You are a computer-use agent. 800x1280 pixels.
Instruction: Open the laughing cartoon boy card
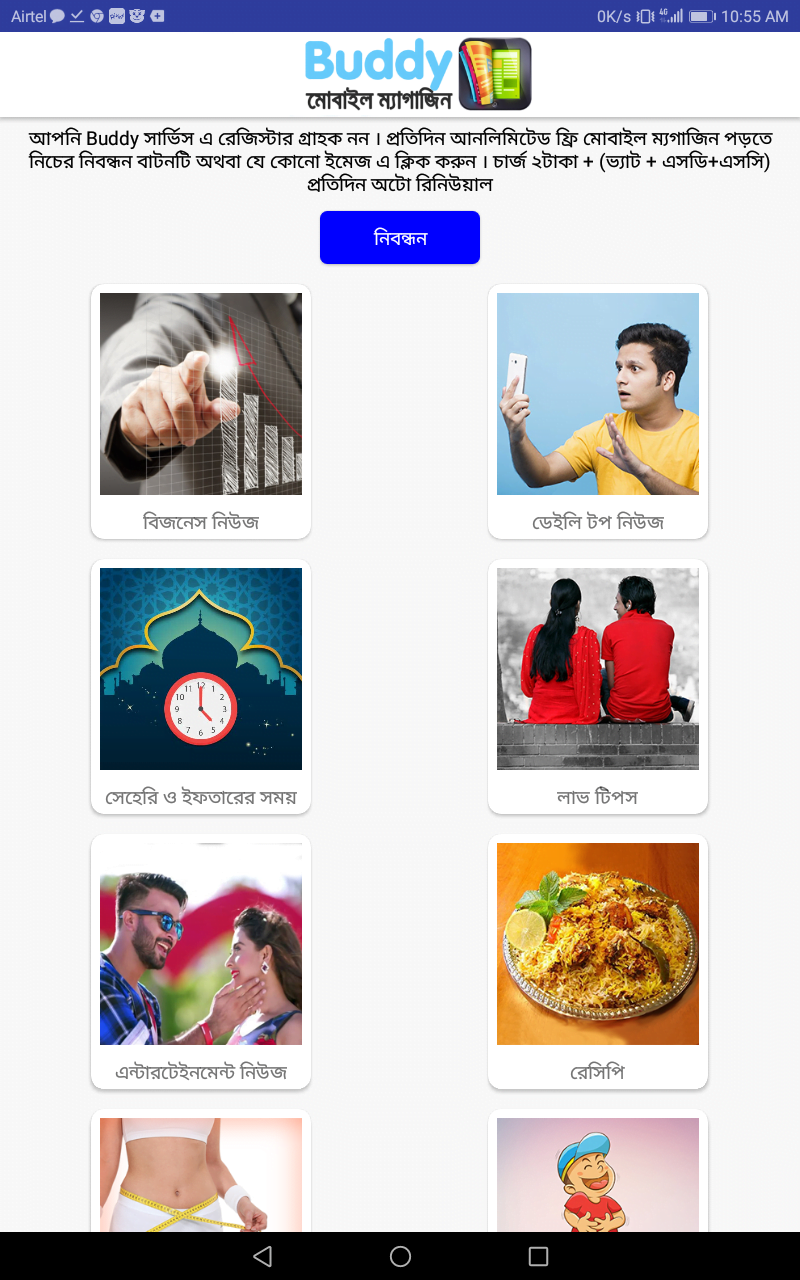(598, 1175)
